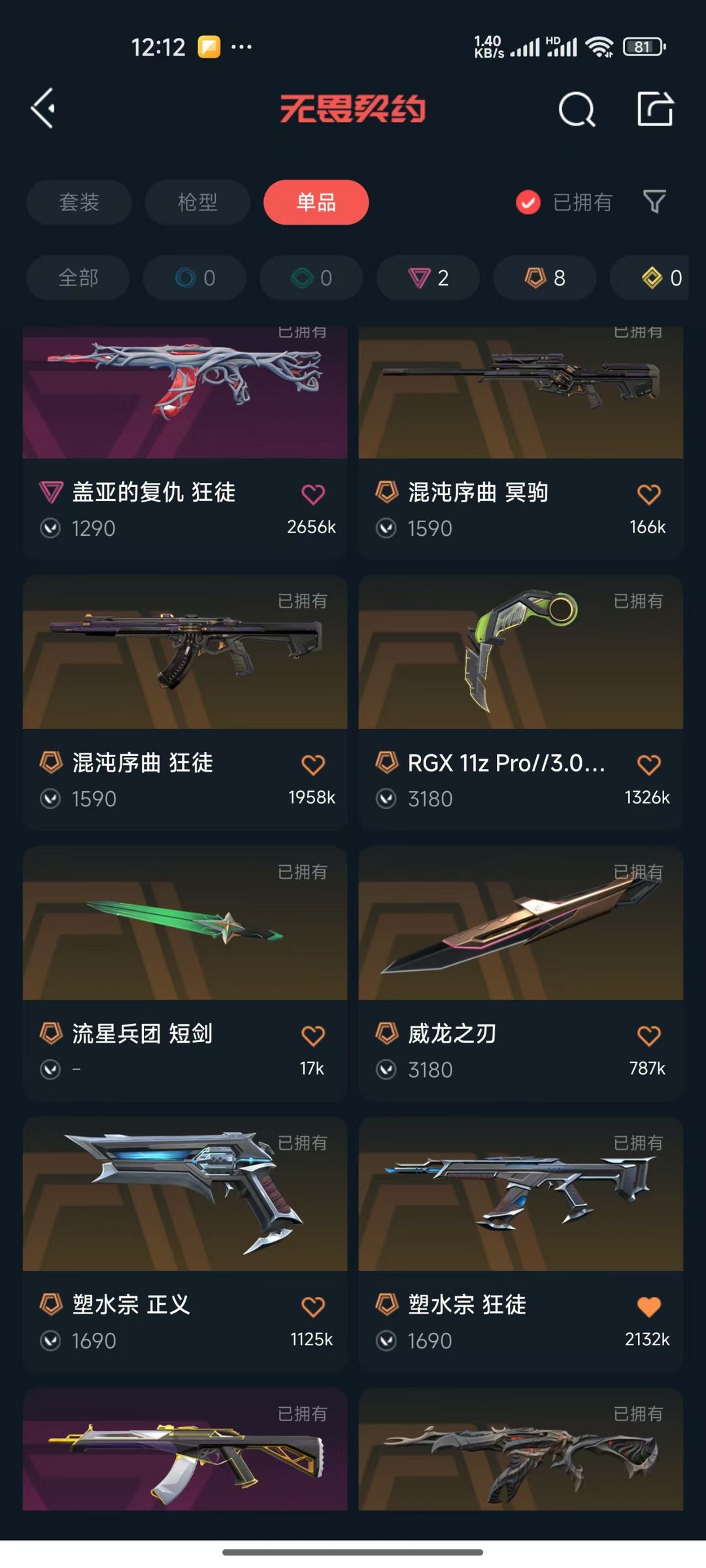Screen dimensions: 706x1568
Task: Favorite the 塑水宗 正义 skin
Action: (313, 1307)
